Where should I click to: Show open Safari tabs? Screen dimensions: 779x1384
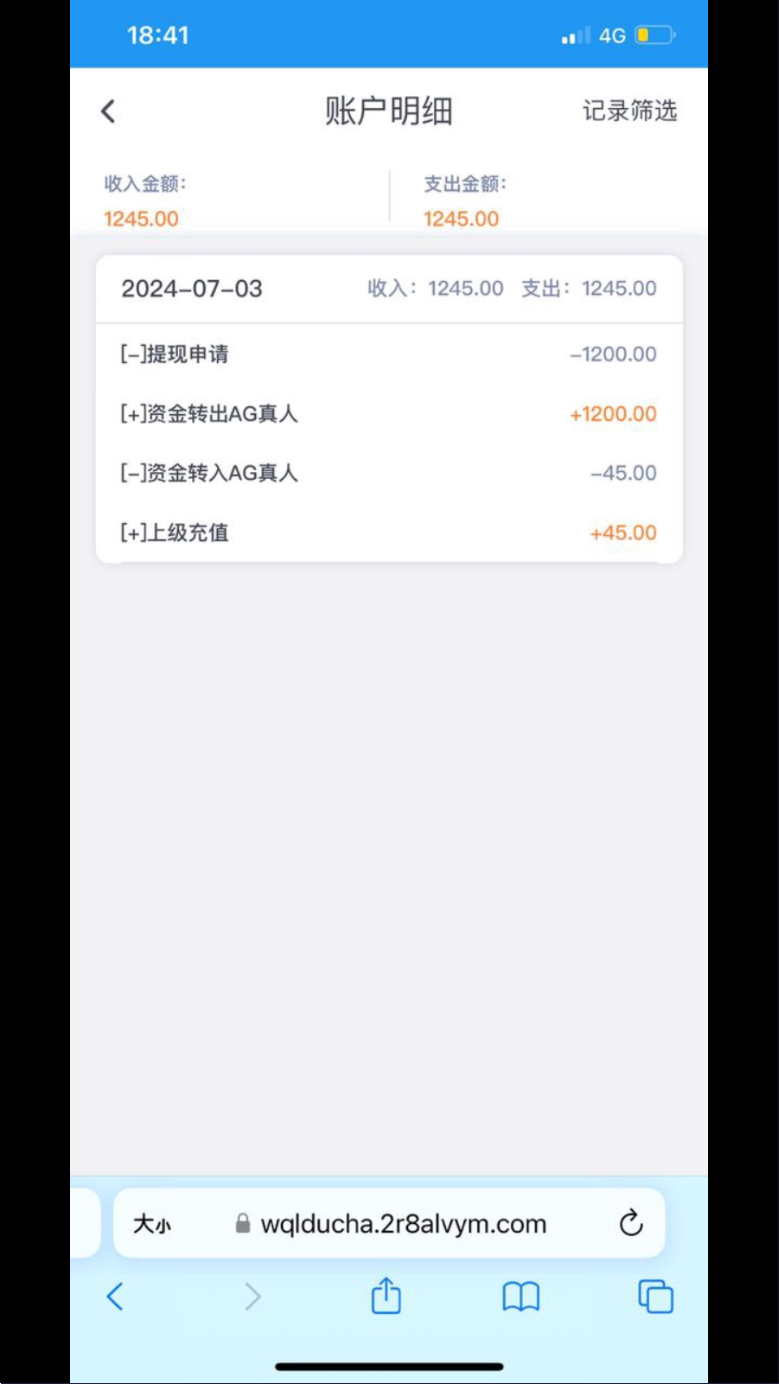click(x=656, y=1297)
